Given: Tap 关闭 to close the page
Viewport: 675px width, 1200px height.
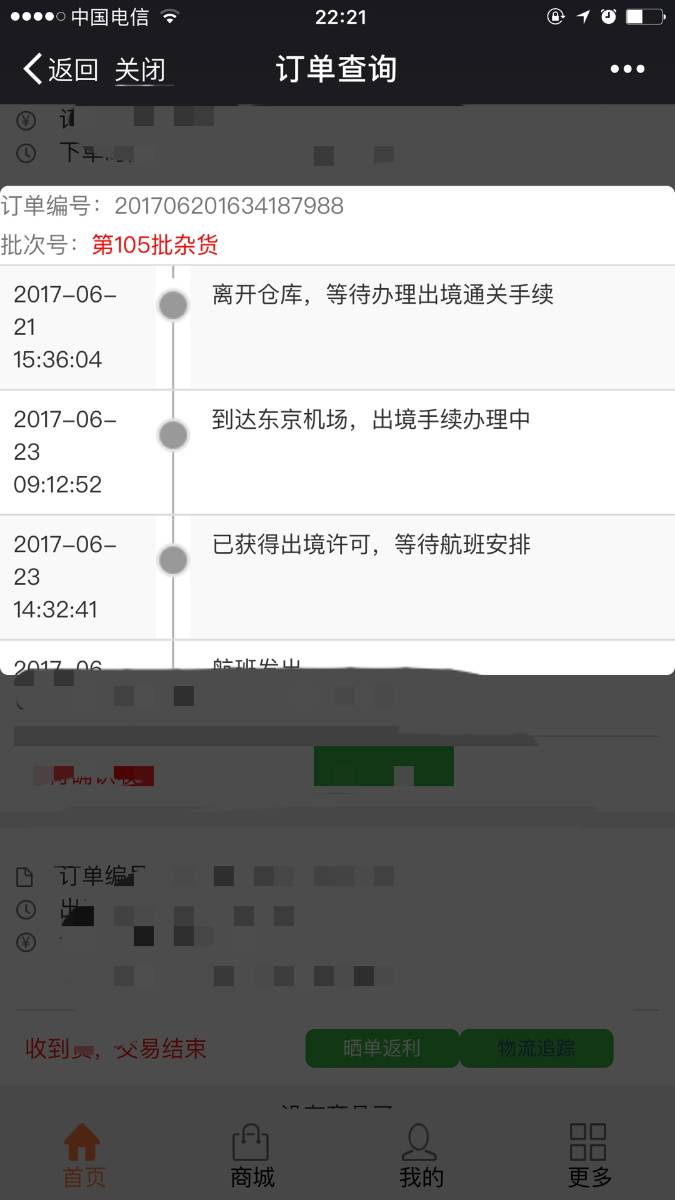Looking at the screenshot, I should point(140,69).
